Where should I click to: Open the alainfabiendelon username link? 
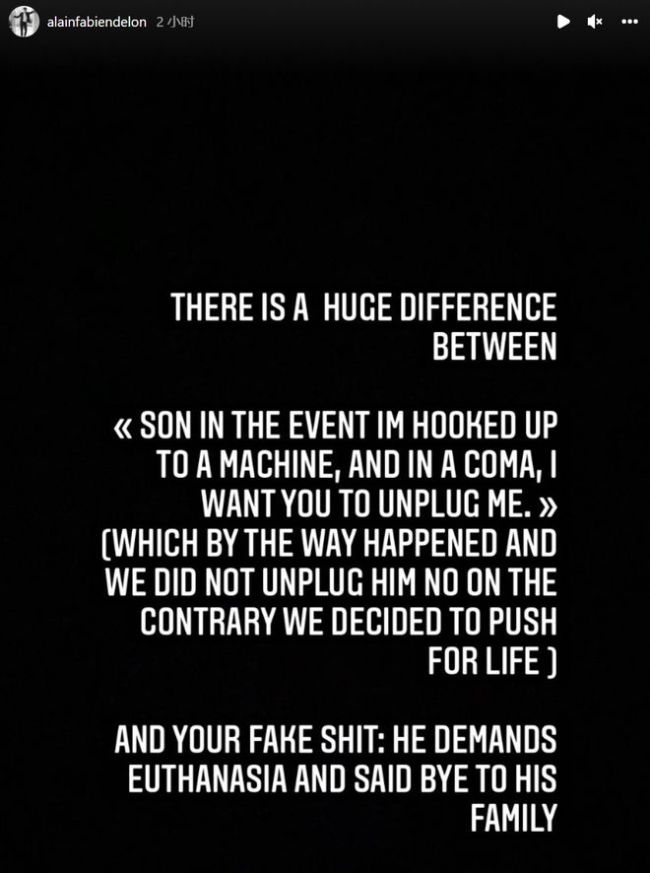click(95, 22)
